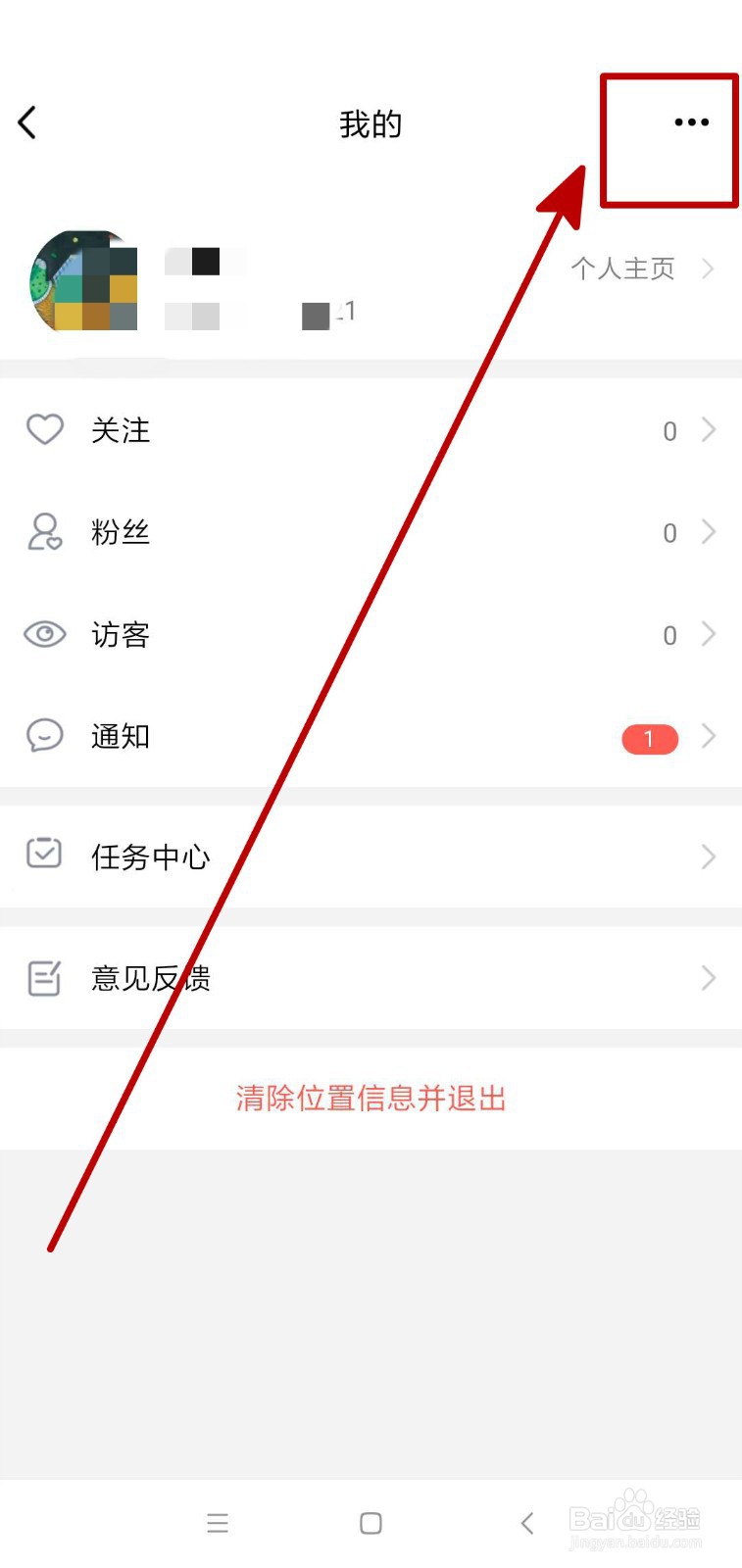
Task: Tap the back arrow at top left
Action: pyautogui.click(x=27, y=122)
